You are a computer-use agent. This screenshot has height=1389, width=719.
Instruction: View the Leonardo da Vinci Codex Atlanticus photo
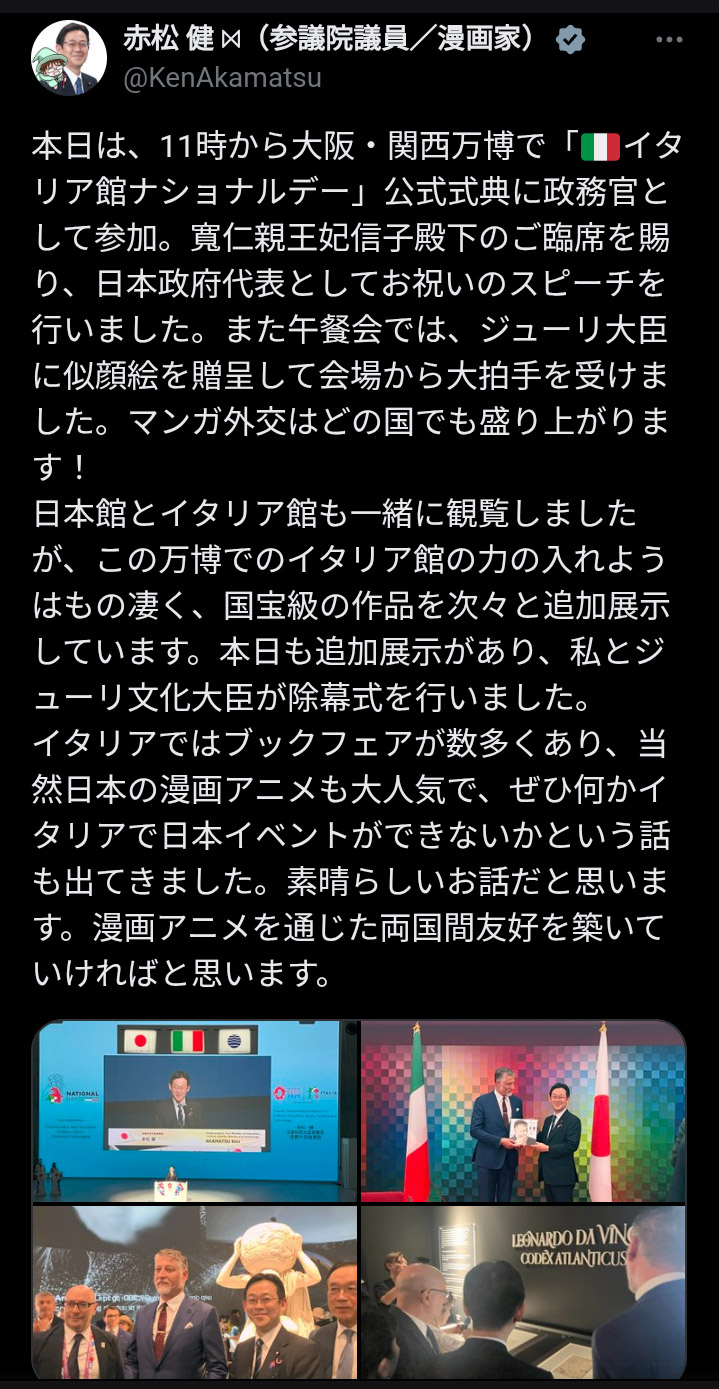[x=523, y=1293]
